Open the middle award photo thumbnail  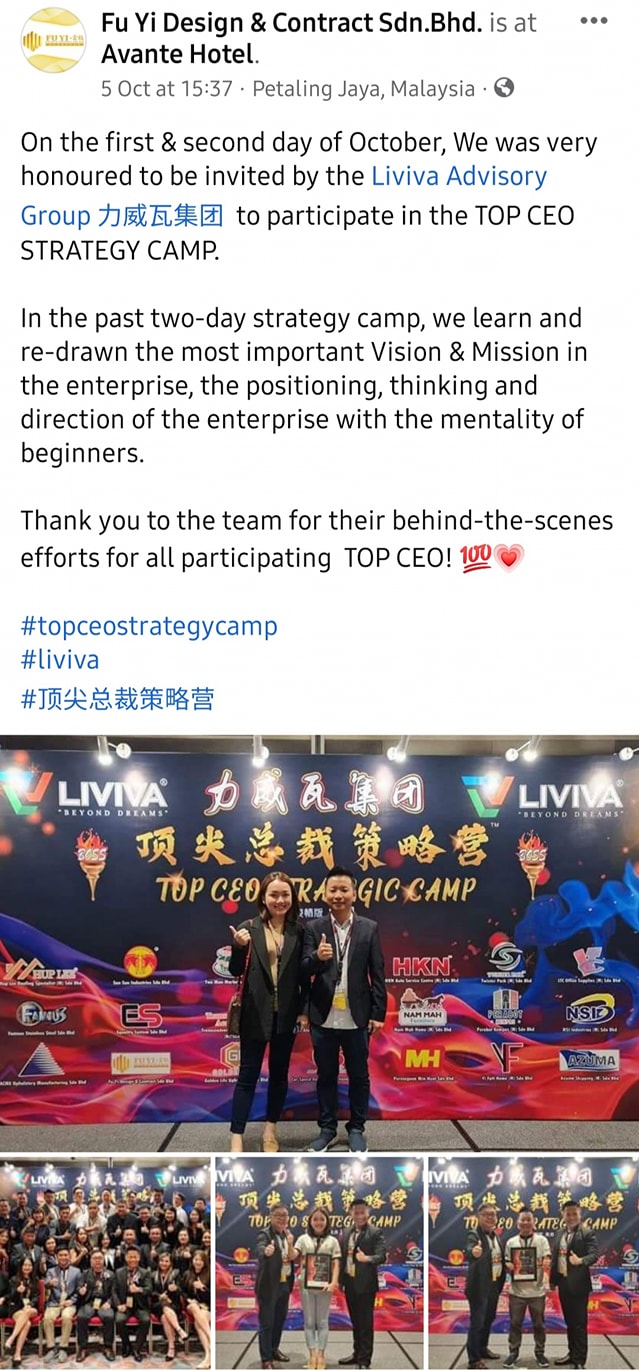pos(319,1262)
